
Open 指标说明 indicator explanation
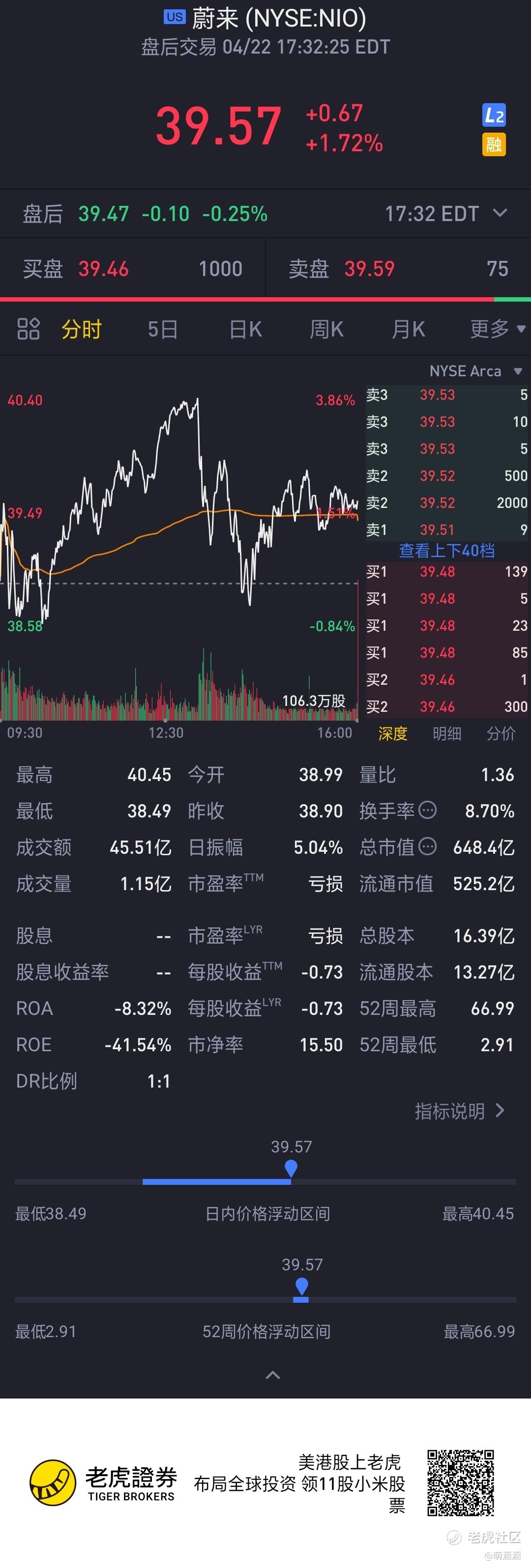click(460, 1111)
